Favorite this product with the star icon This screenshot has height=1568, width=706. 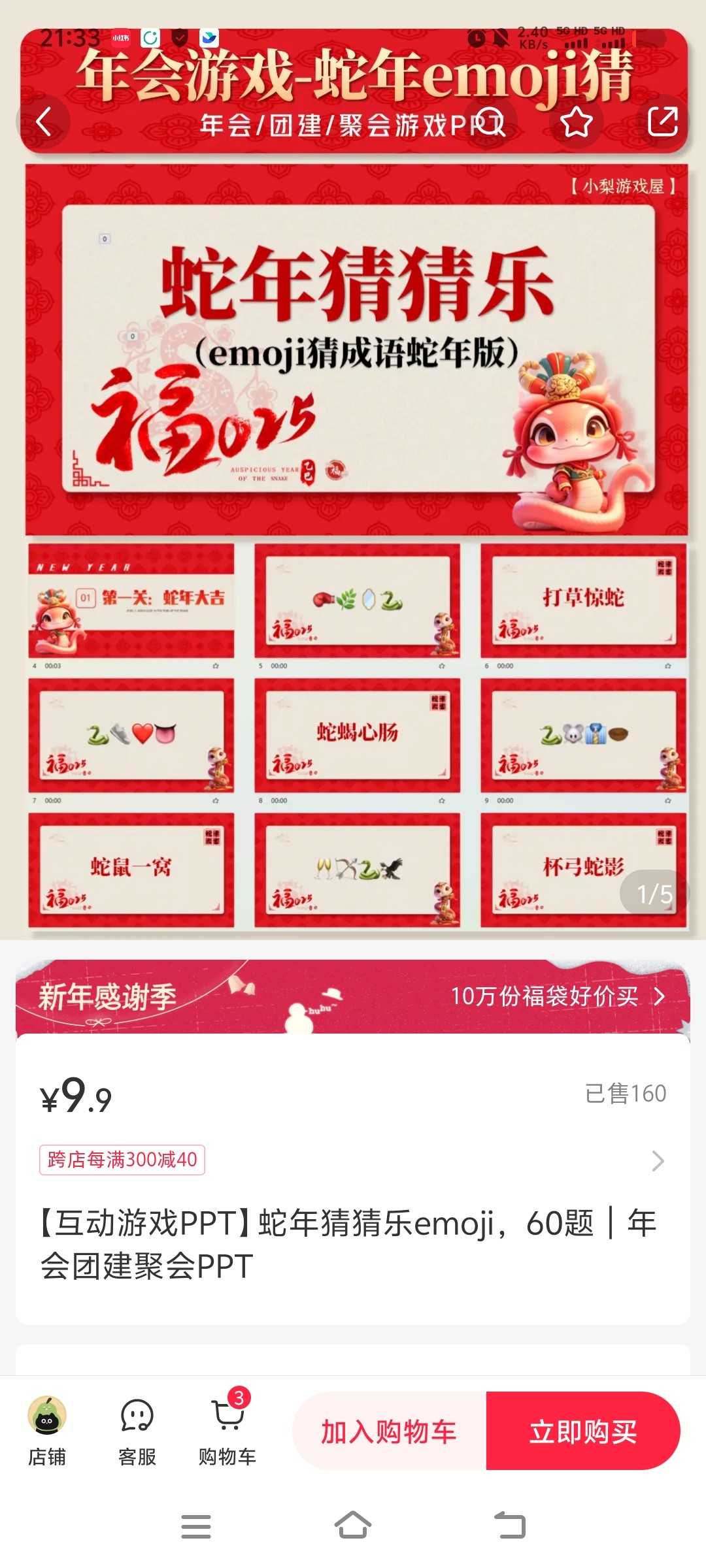(x=576, y=122)
